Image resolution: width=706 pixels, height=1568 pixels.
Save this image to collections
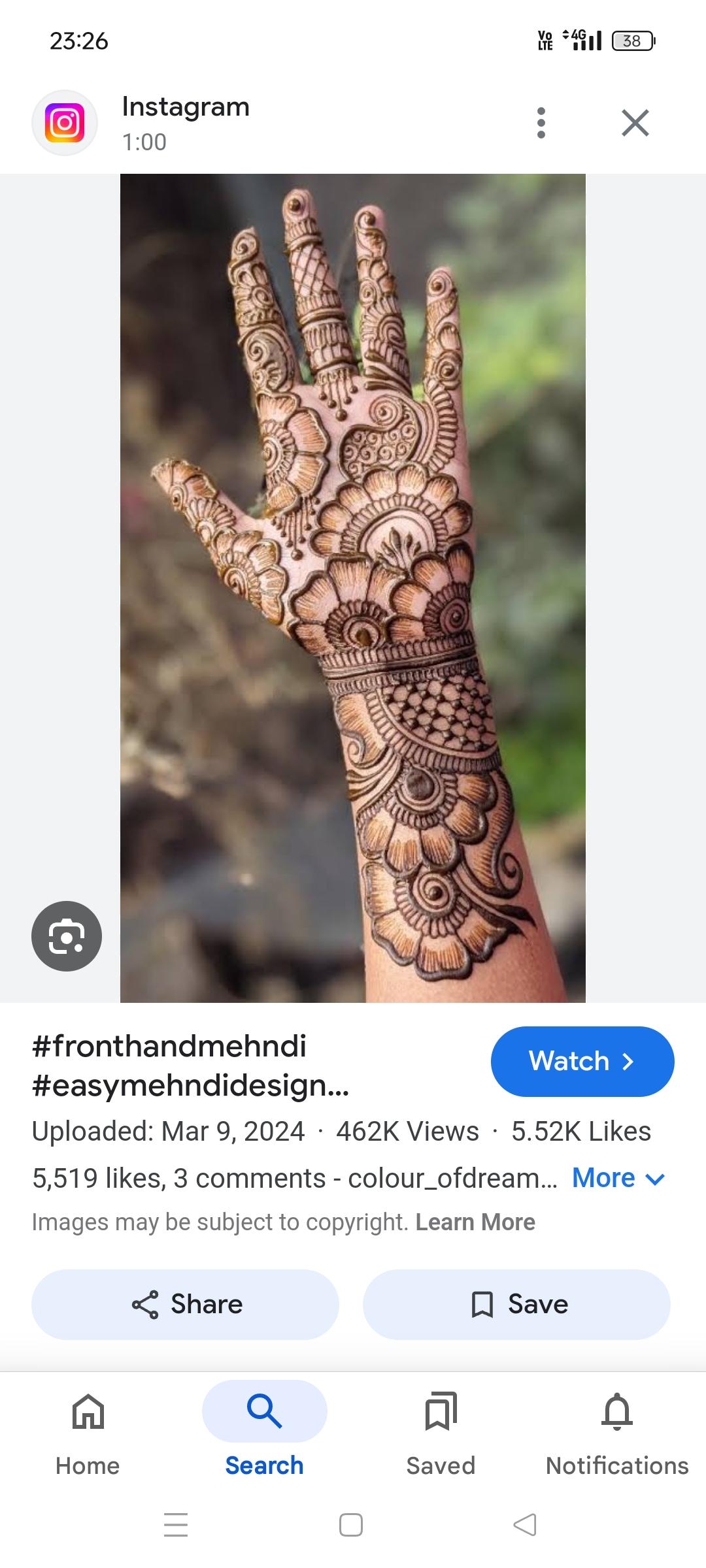[516, 1304]
